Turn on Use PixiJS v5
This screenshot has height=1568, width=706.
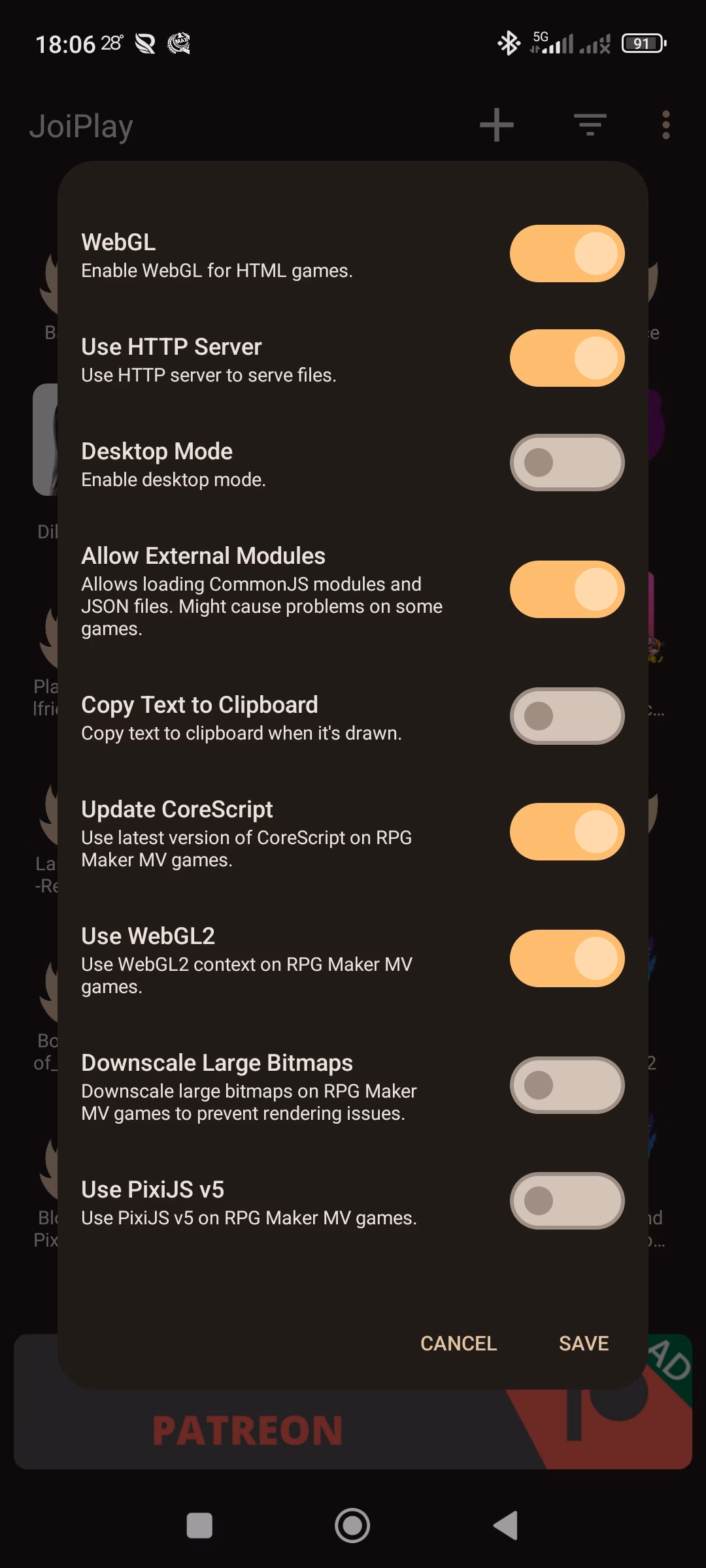pos(567,1201)
